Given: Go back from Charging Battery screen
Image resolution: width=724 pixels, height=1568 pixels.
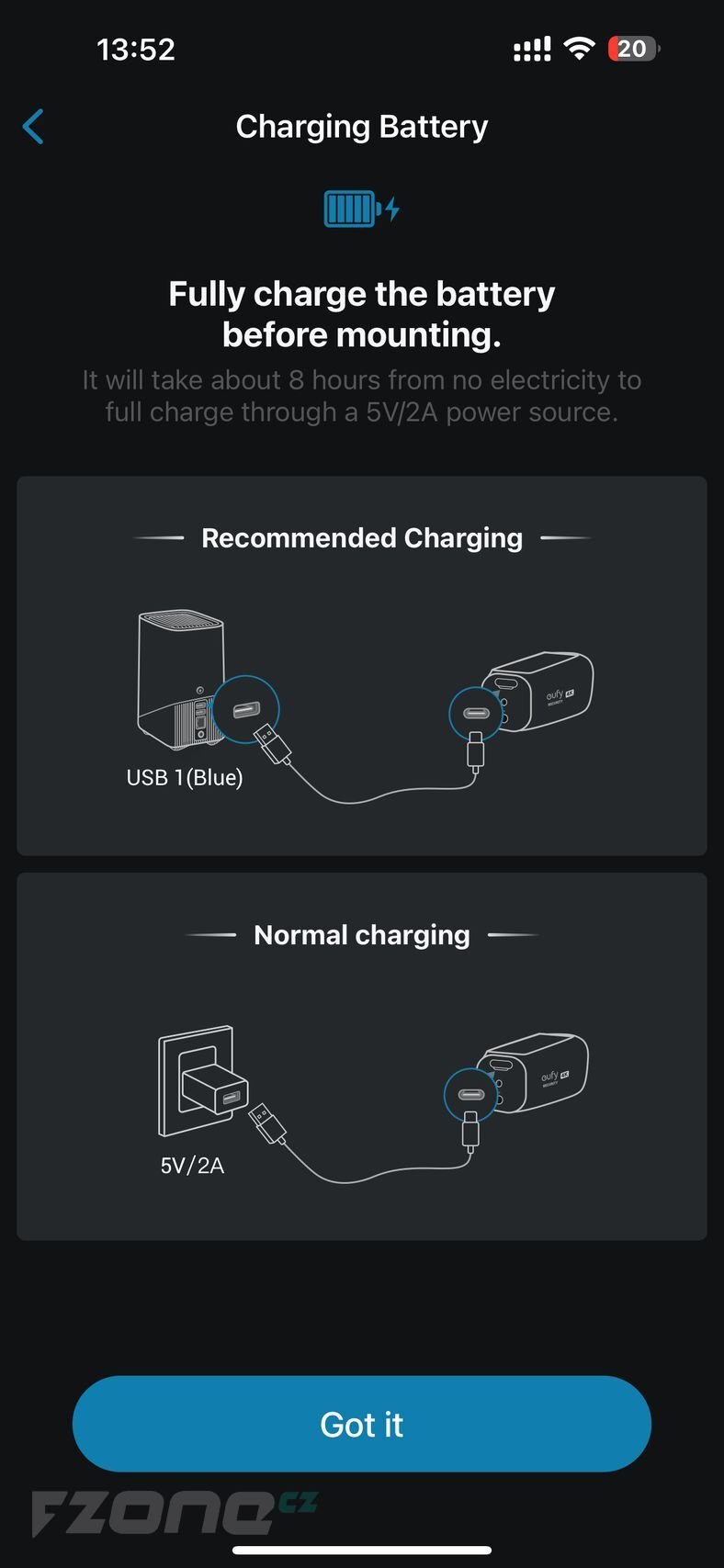Looking at the screenshot, I should pos(33,127).
